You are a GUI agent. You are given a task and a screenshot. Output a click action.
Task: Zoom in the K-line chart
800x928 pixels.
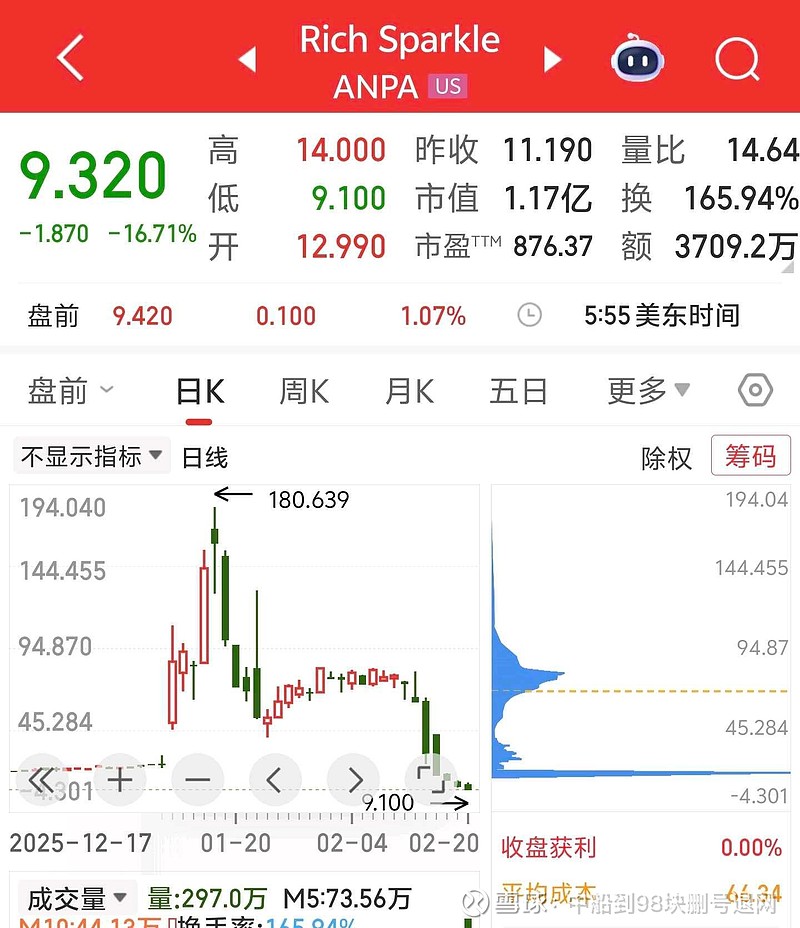[119, 779]
